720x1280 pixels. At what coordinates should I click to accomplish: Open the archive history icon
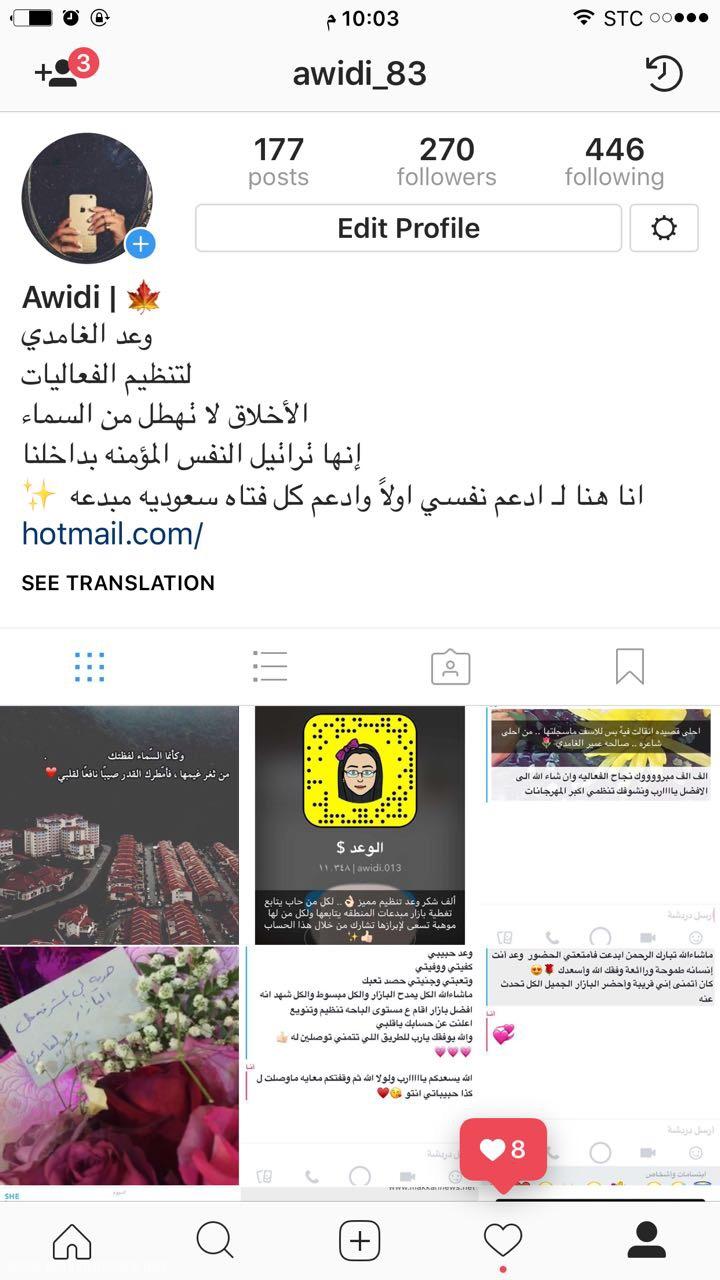click(664, 73)
